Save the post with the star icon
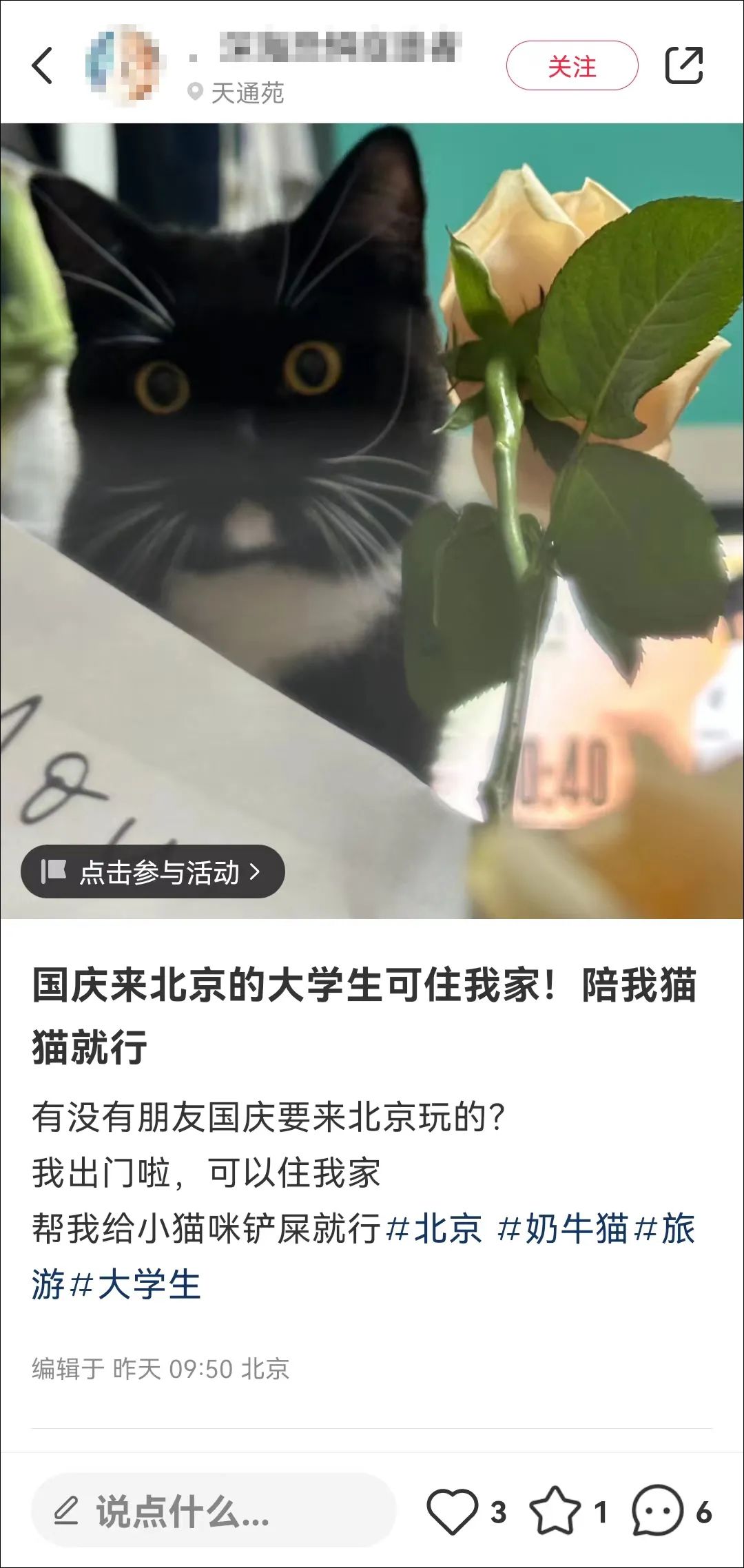744x1568 pixels. coord(555,1512)
